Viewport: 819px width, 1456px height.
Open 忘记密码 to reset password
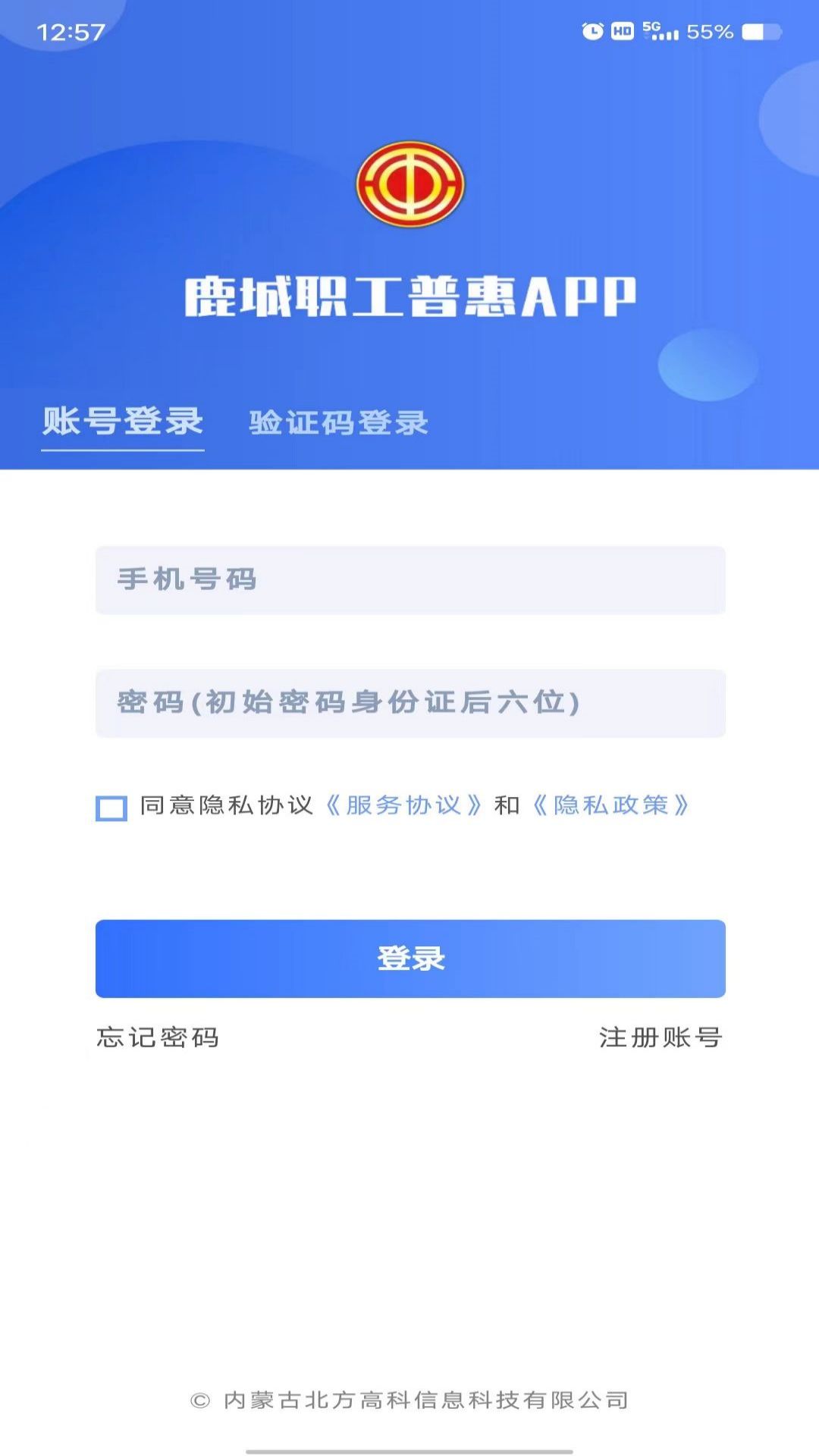coord(158,1037)
